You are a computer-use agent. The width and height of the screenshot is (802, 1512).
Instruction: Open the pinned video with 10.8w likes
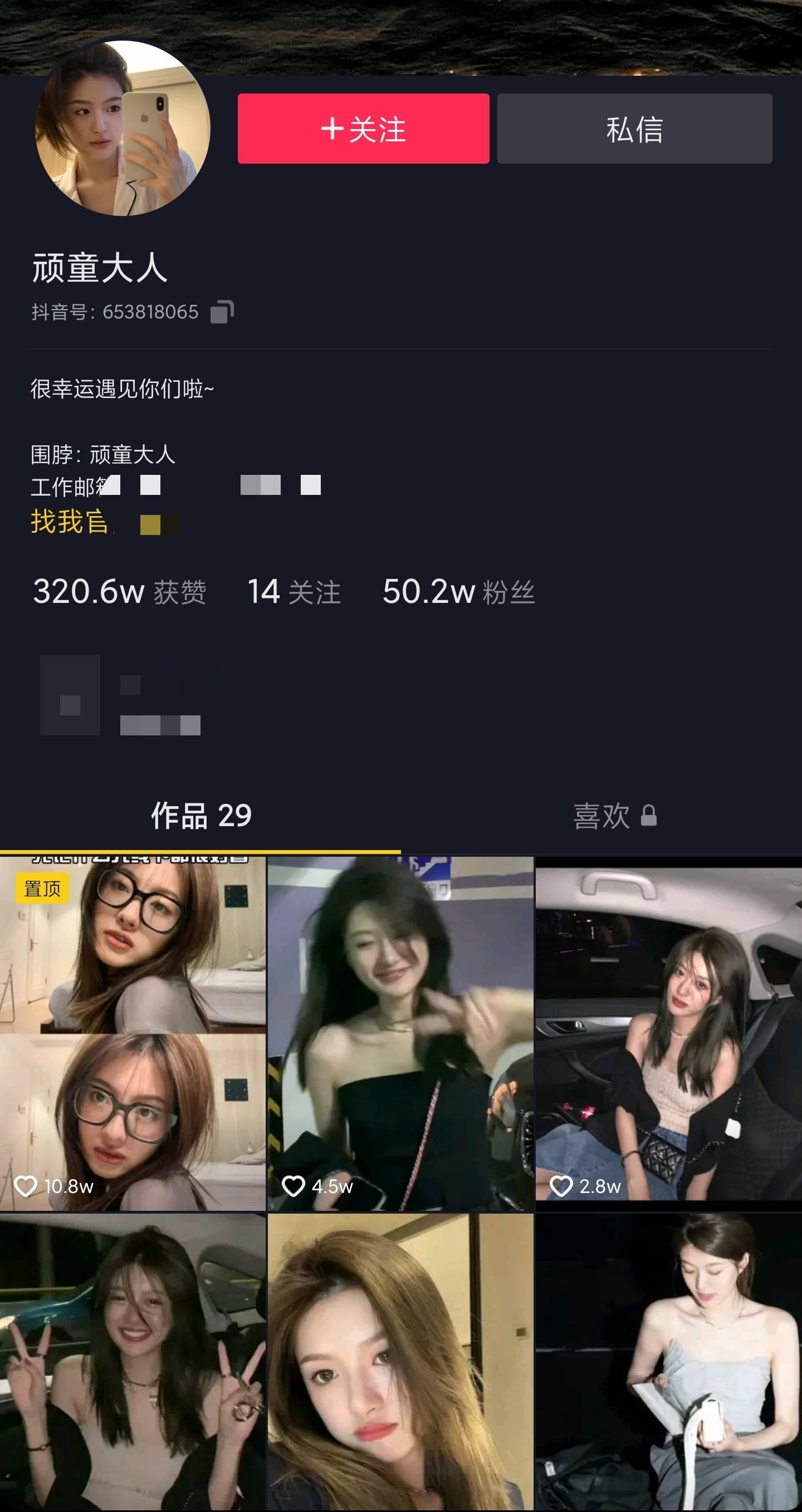click(133, 1033)
